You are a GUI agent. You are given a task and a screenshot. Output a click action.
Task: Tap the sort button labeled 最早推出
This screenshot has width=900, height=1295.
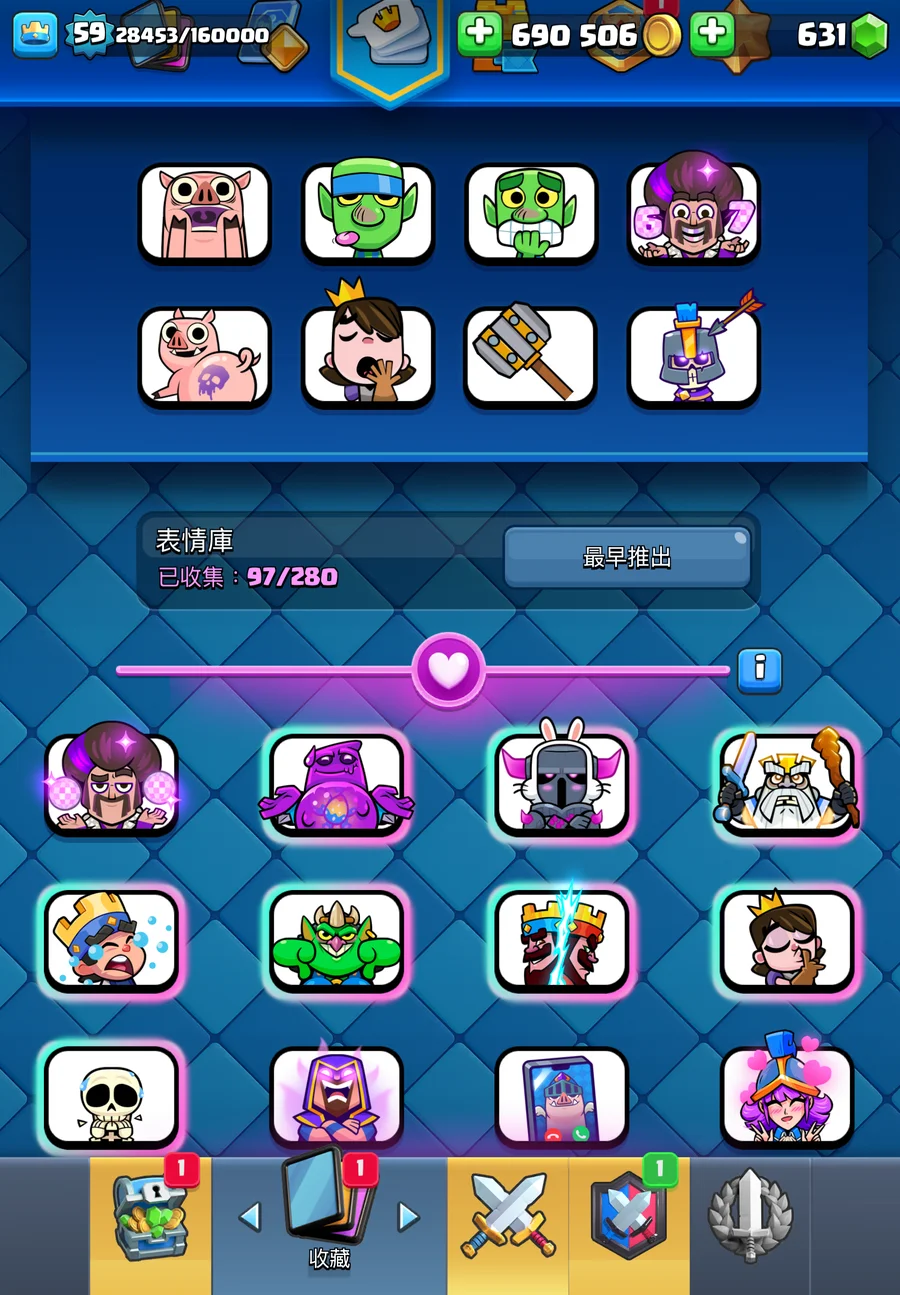coord(627,557)
